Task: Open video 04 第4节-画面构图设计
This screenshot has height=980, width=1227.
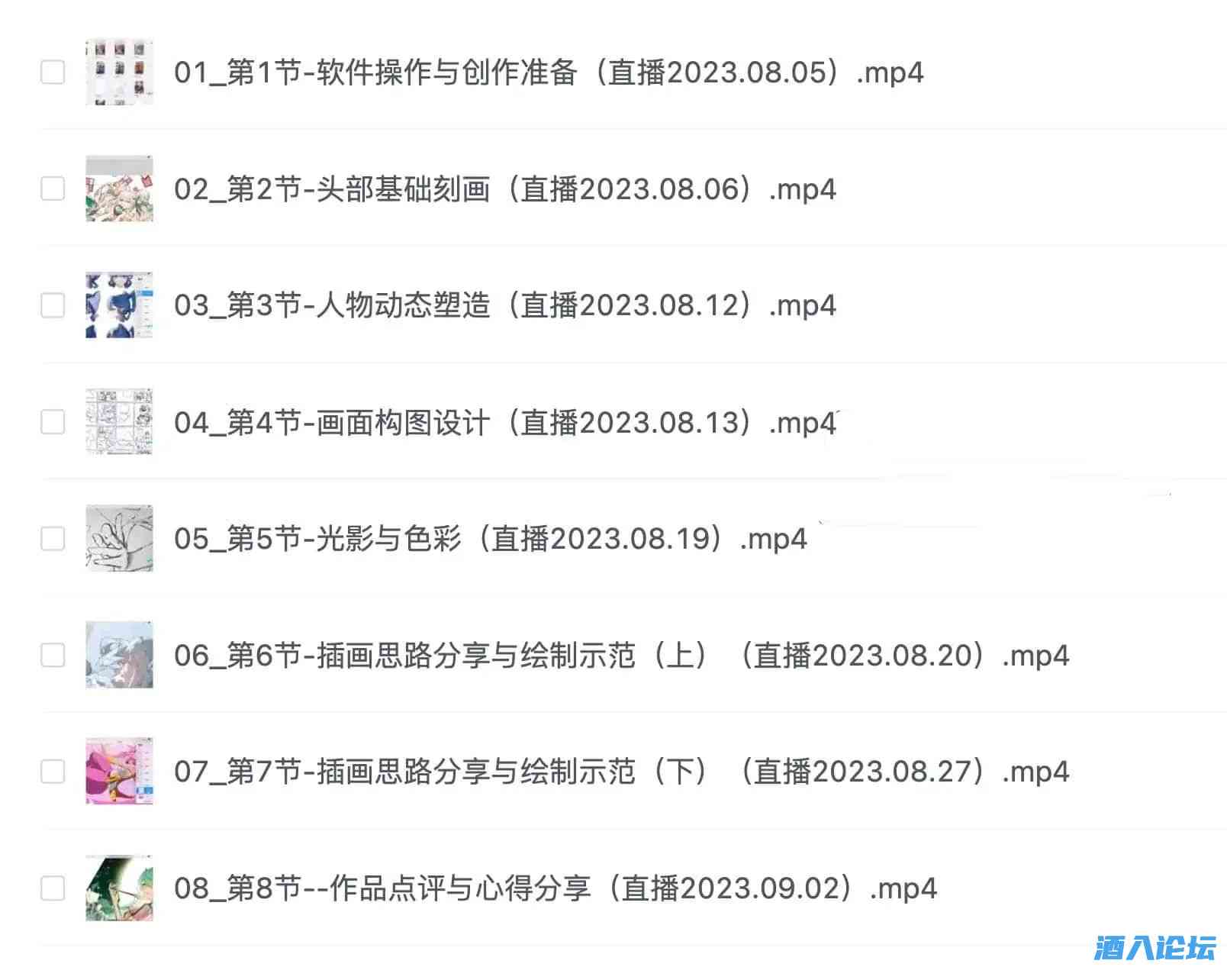Action: pyautogui.click(x=504, y=422)
